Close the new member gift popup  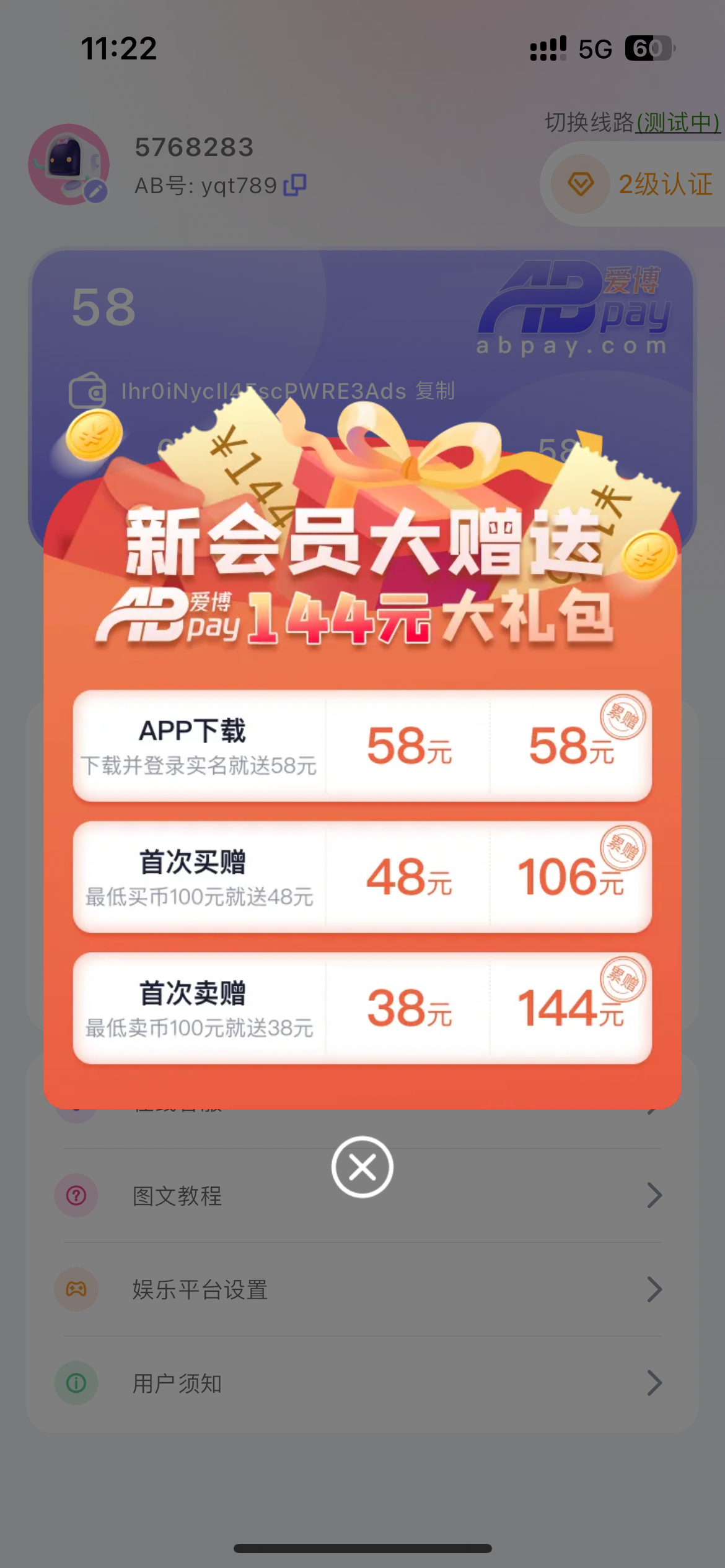tap(362, 1167)
